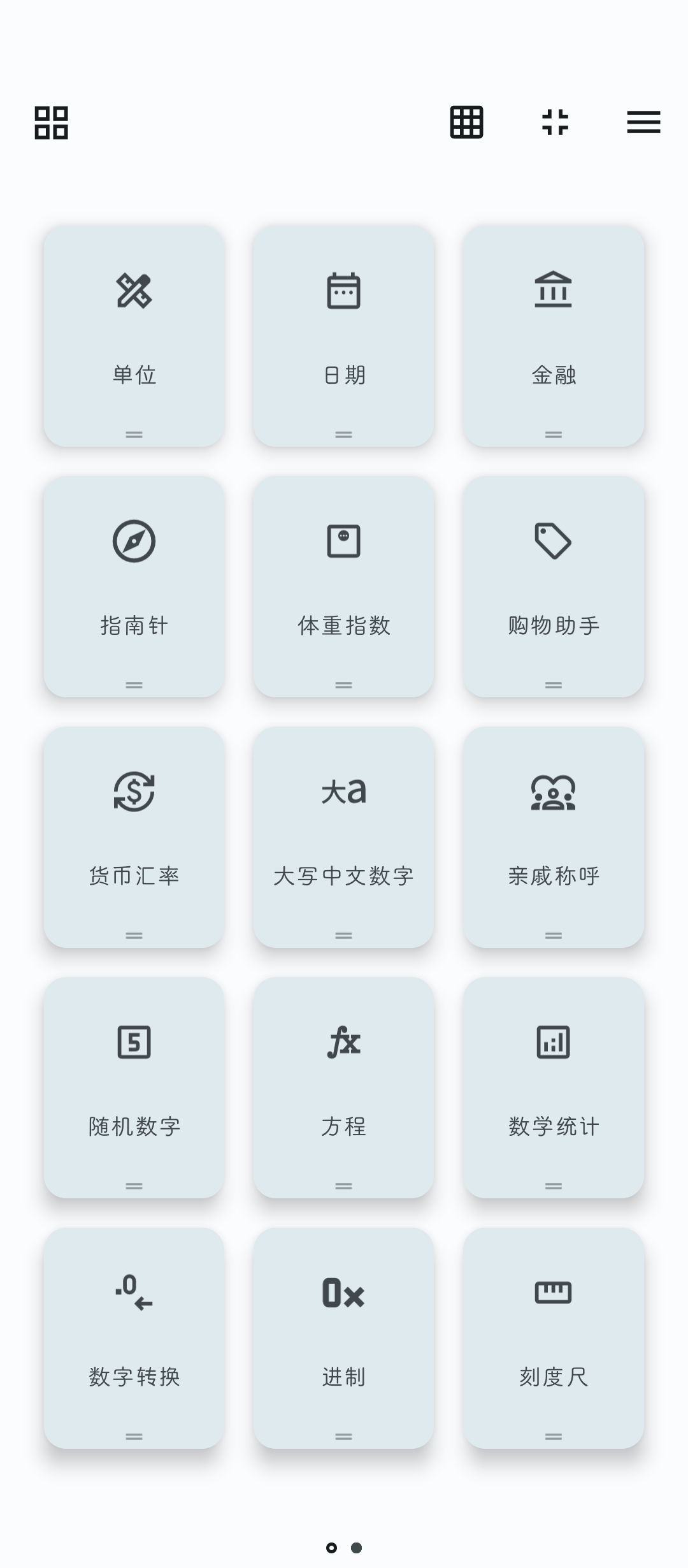This screenshot has width=688, height=1568.
Task: Launch the 指南针 compass tool
Action: pyautogui.click(x=134, y=586)
